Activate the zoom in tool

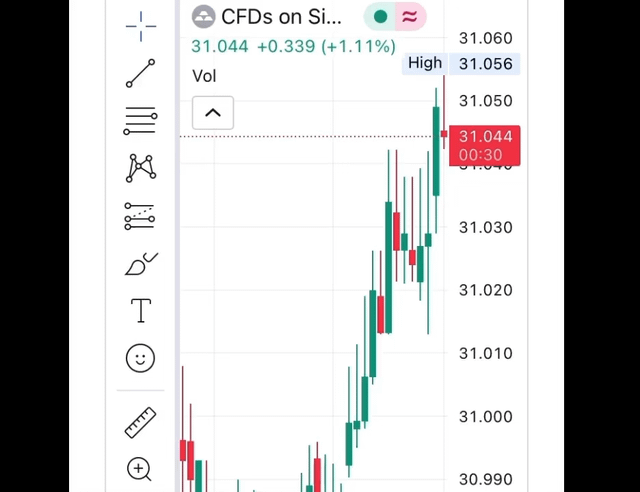coord(140,469)
